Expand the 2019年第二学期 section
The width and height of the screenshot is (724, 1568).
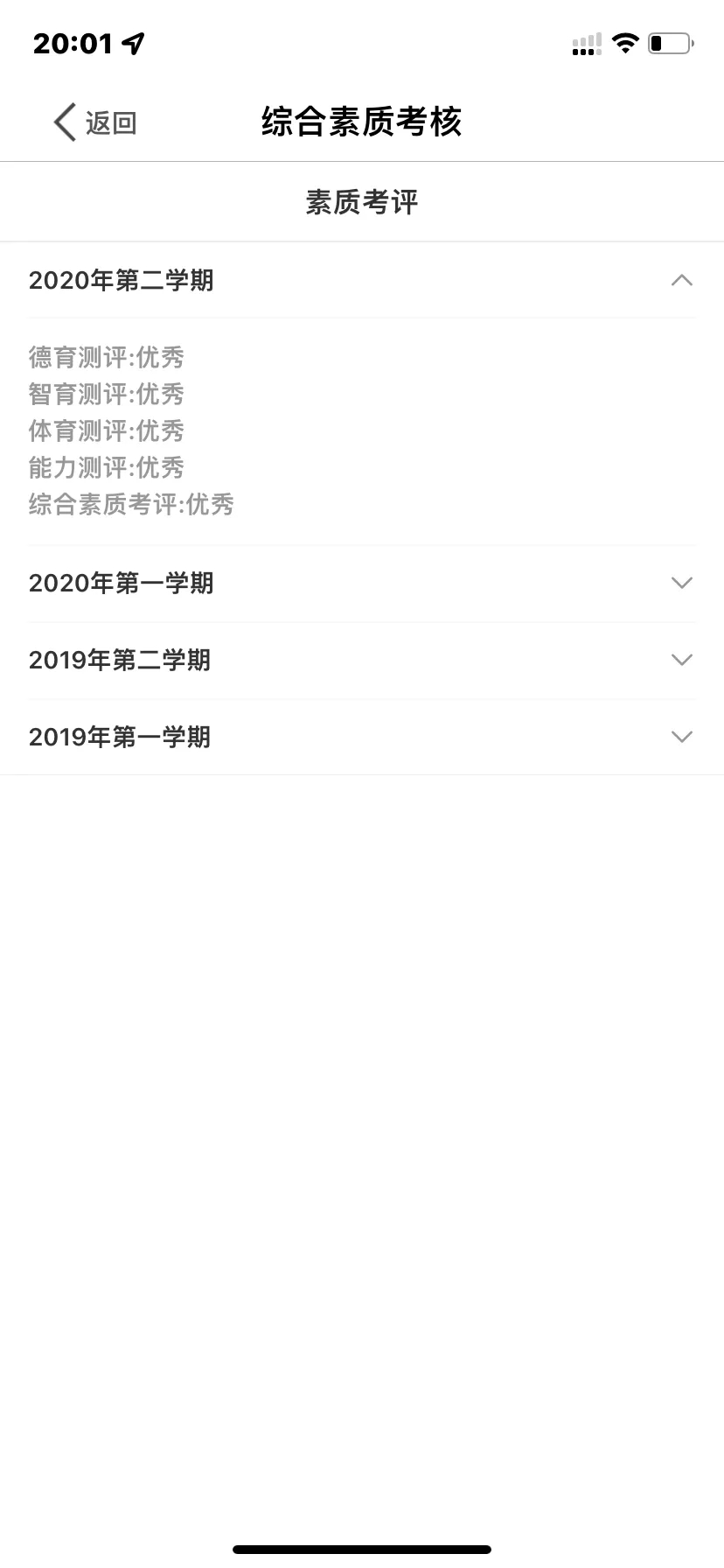tap(362, 661)
